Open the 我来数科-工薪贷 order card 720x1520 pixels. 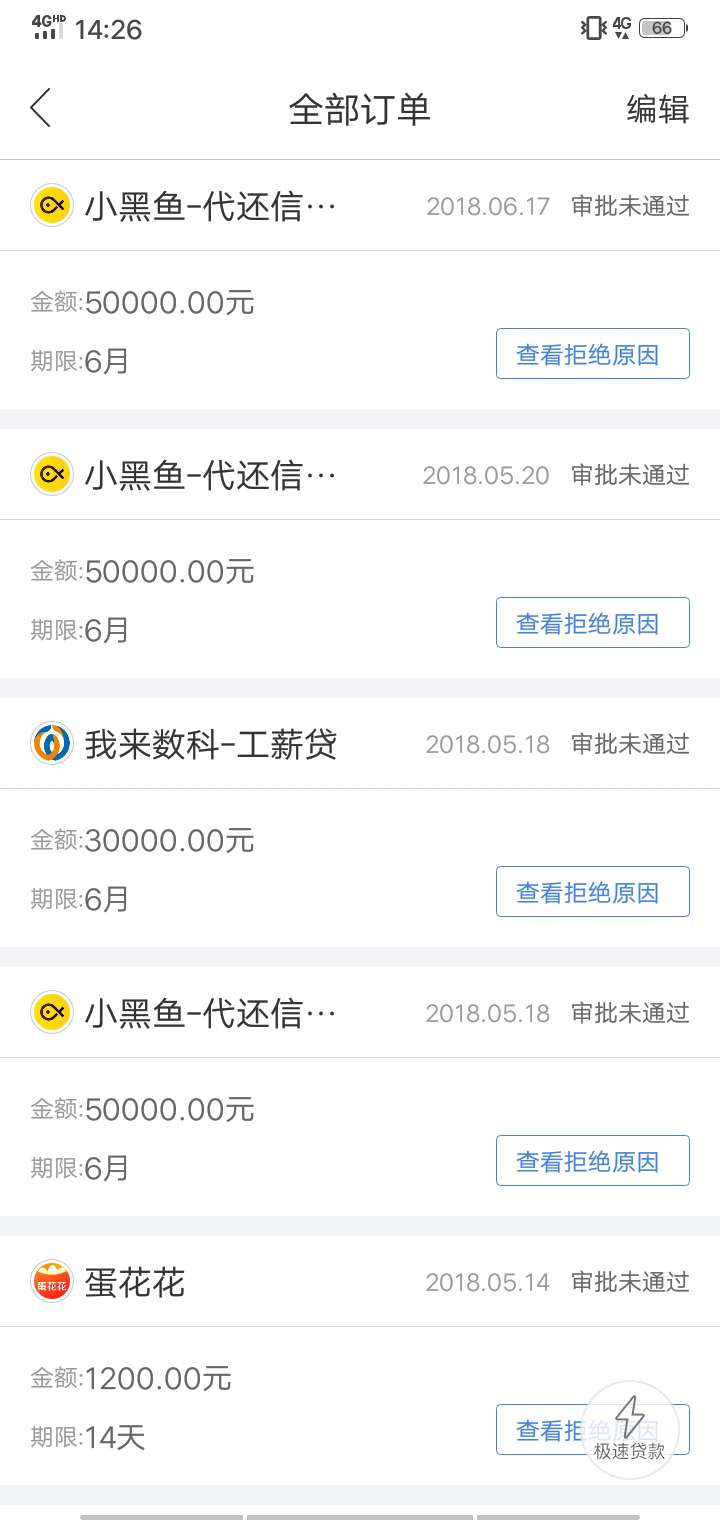click(360, 822)
